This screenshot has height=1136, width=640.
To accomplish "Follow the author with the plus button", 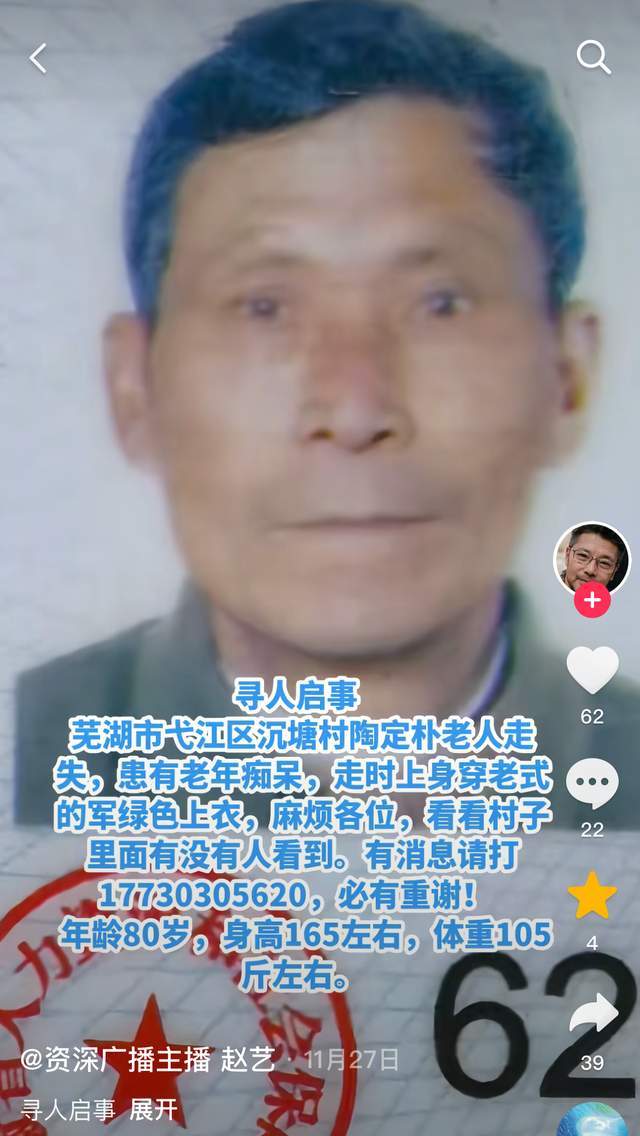I will (x=592, y=600).
